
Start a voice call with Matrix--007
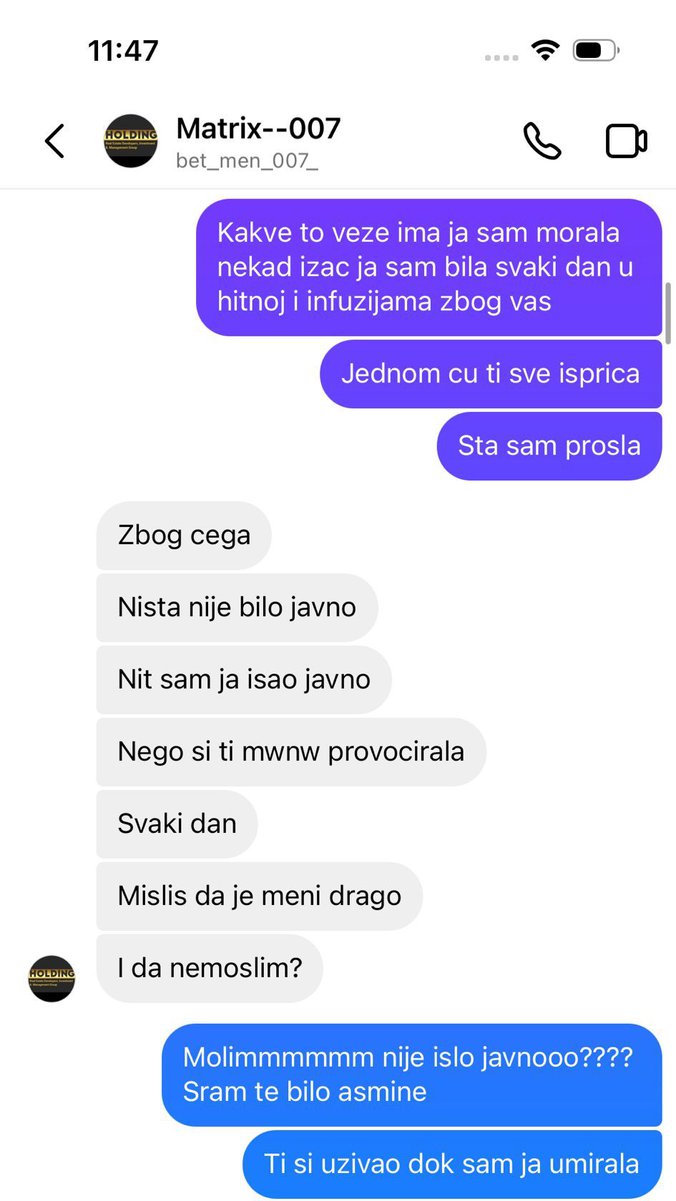point(542,141)
